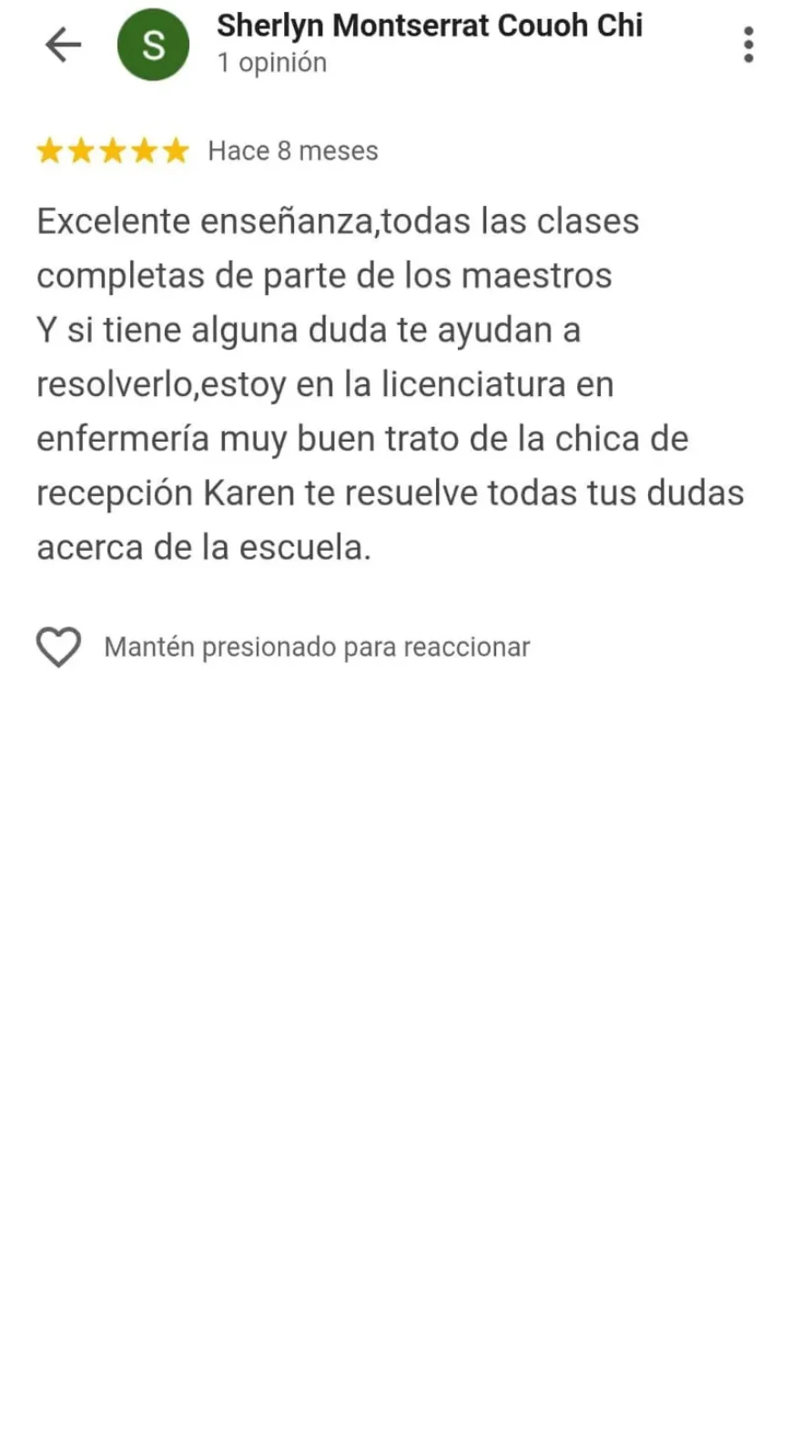This screenshot has height=1456, width=812.
Task: Click the first rating star
Action: (x=49, y=150)
